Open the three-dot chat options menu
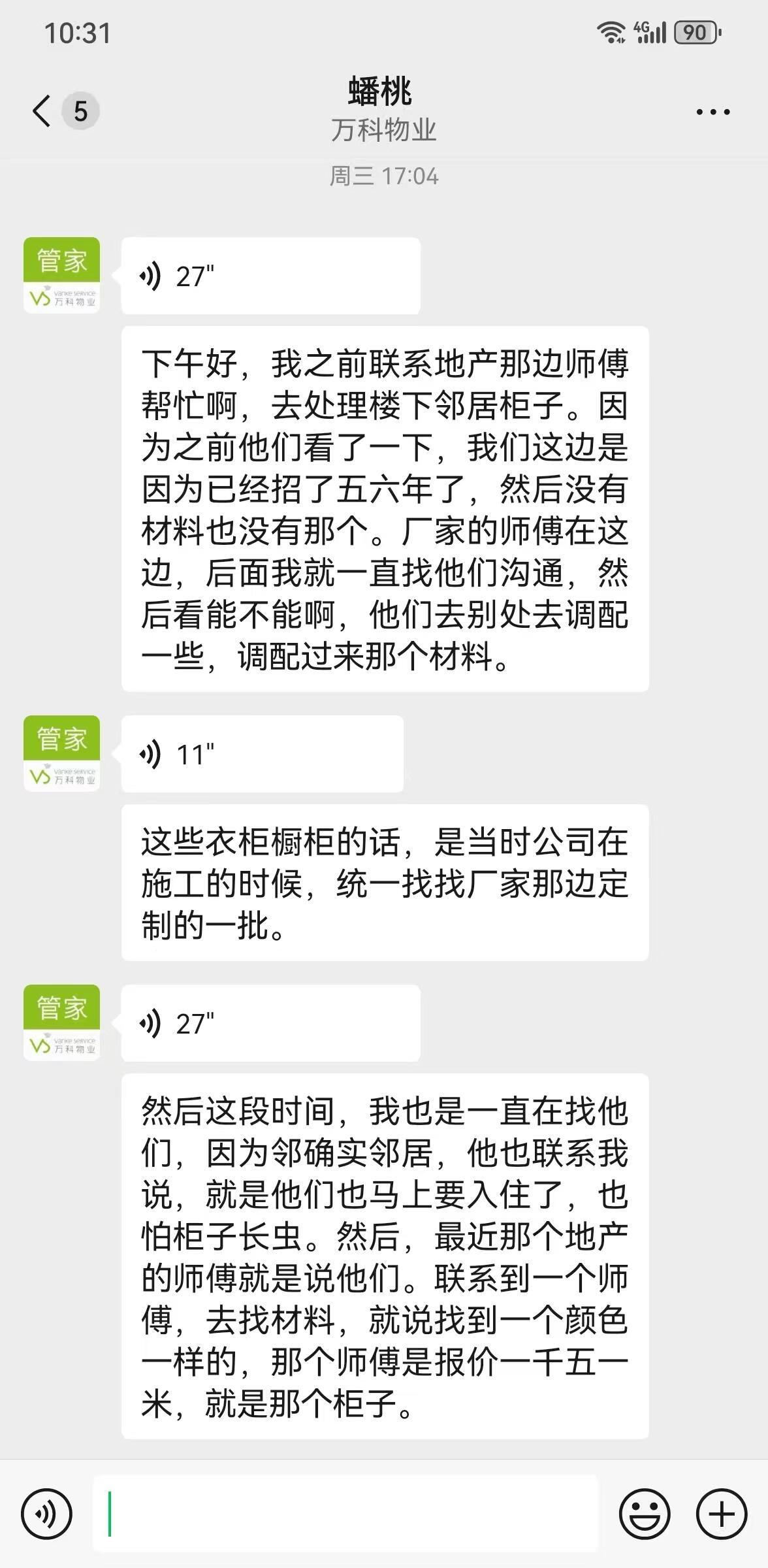768x1568 pixels. pos(712,112)
